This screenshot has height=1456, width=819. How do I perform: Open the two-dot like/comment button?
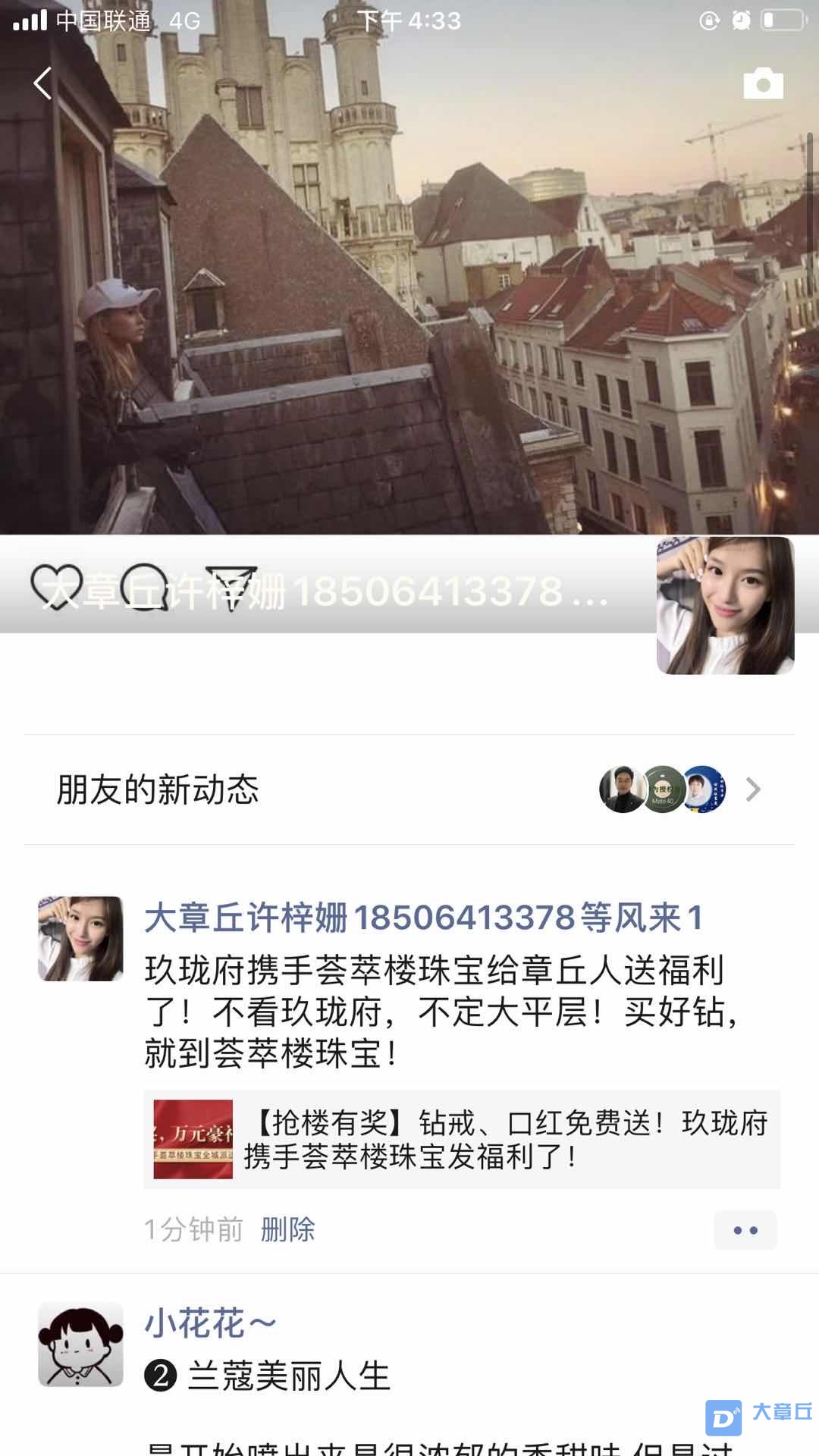[745, 1230]
